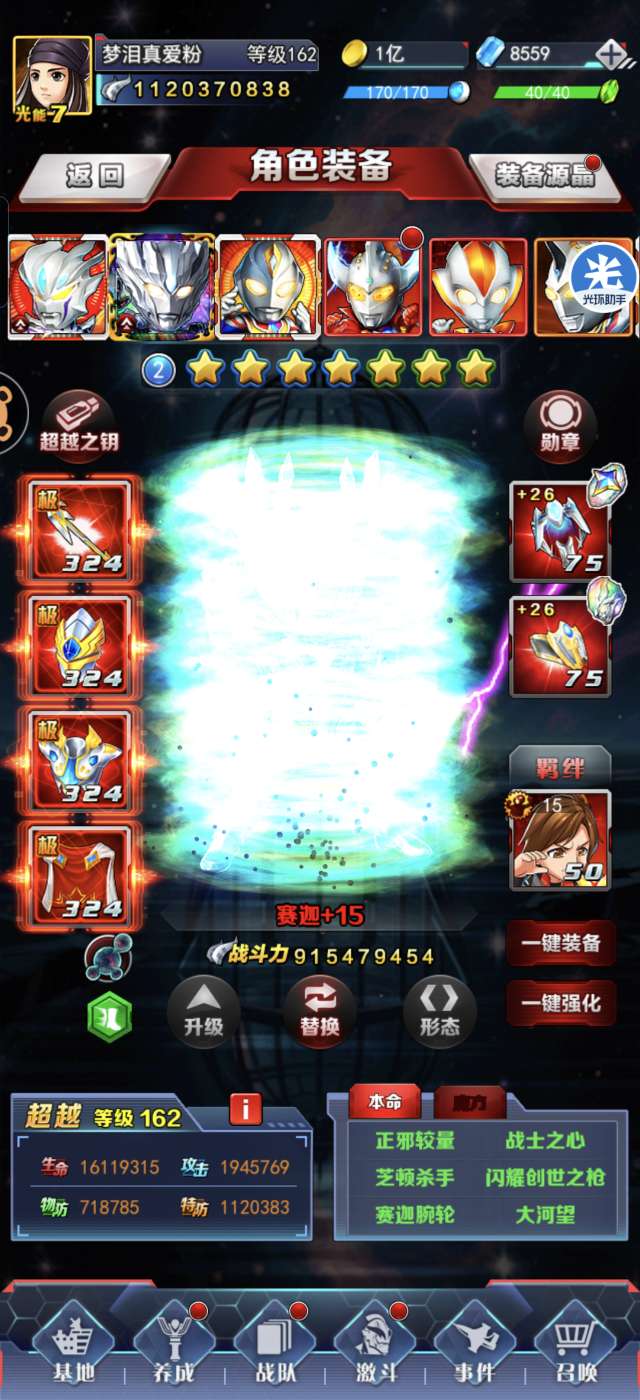Viewport: 640px width, 1400px height.
Task: Tap the 形态 form button
Action: coord(439,1011)
